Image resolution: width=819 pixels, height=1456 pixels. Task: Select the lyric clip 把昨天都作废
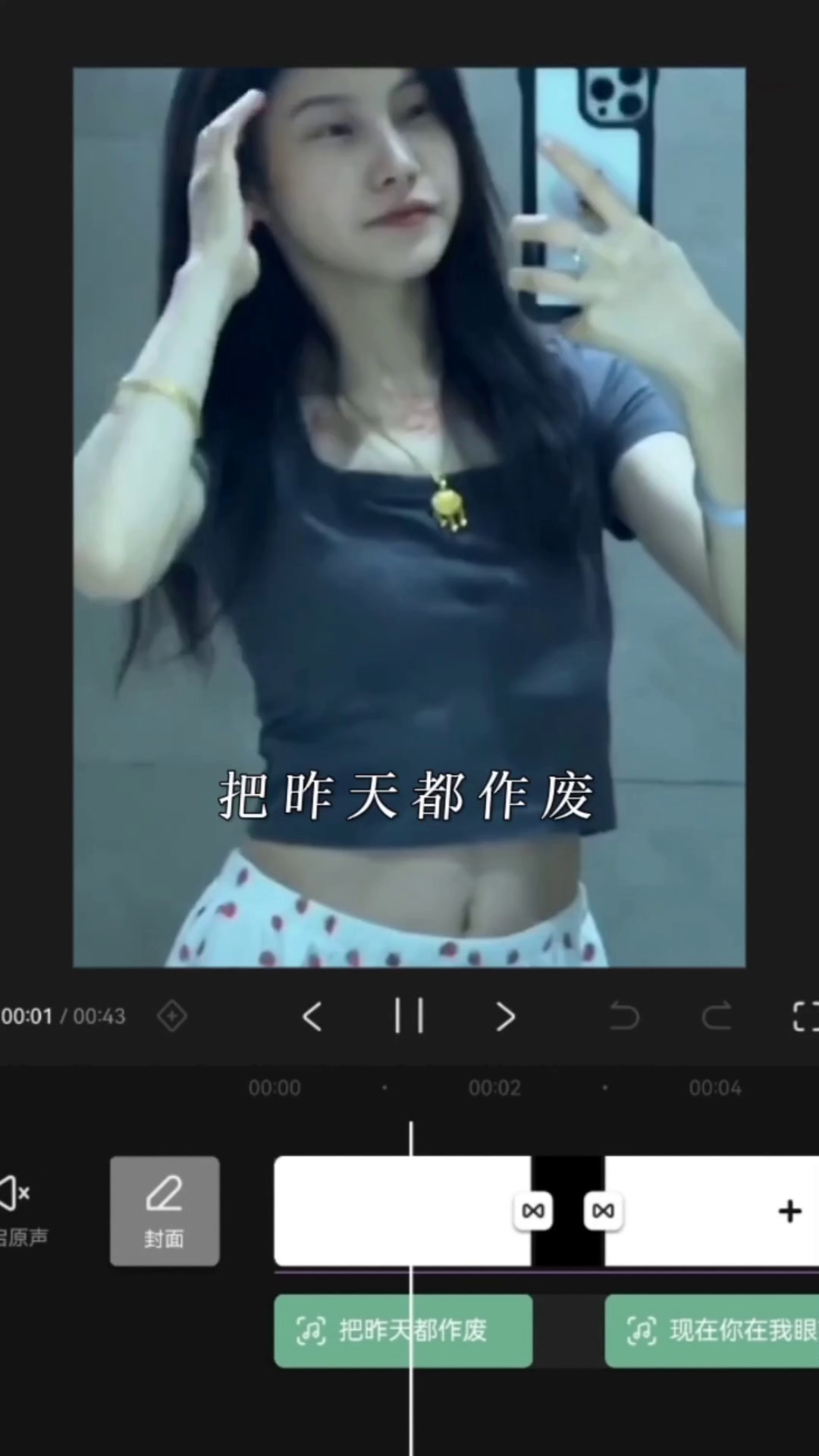click(x=403, y=1331)
